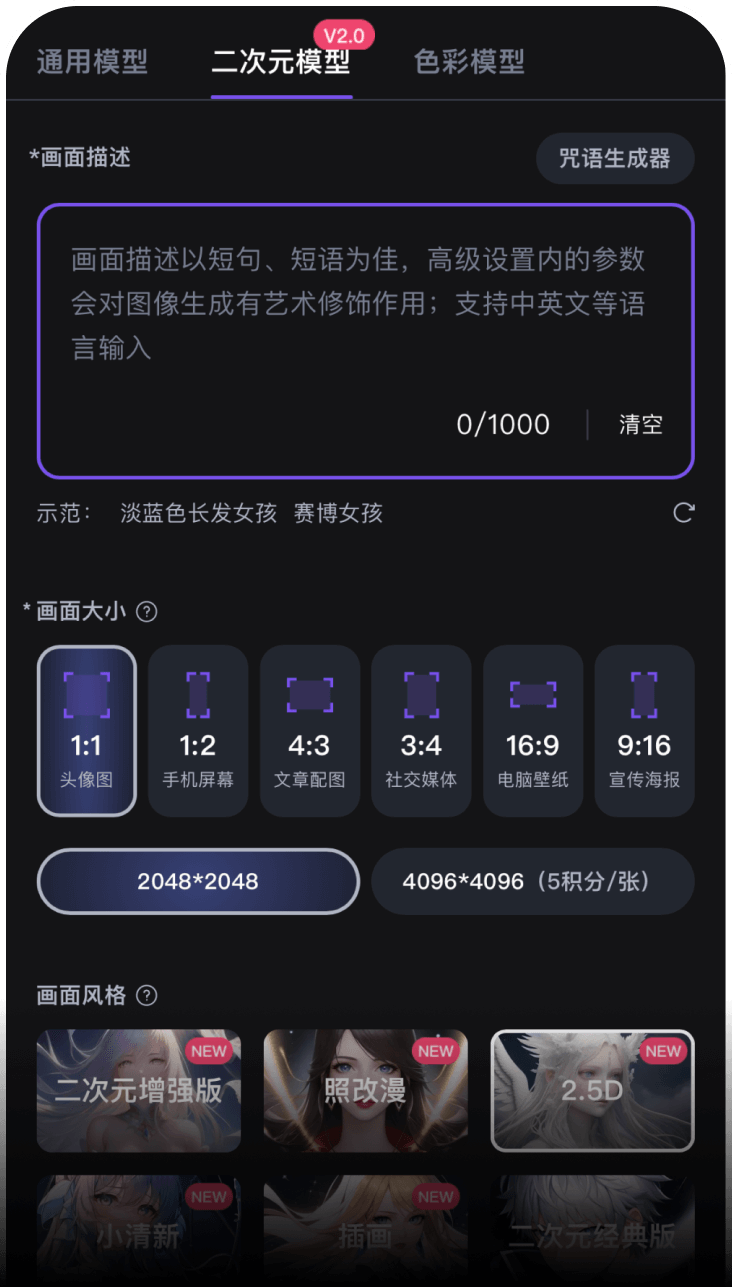The height and width of the screenshot is (1287, 732).
Task: Choose the 照改漫 style
Action: pos(365,1090)
